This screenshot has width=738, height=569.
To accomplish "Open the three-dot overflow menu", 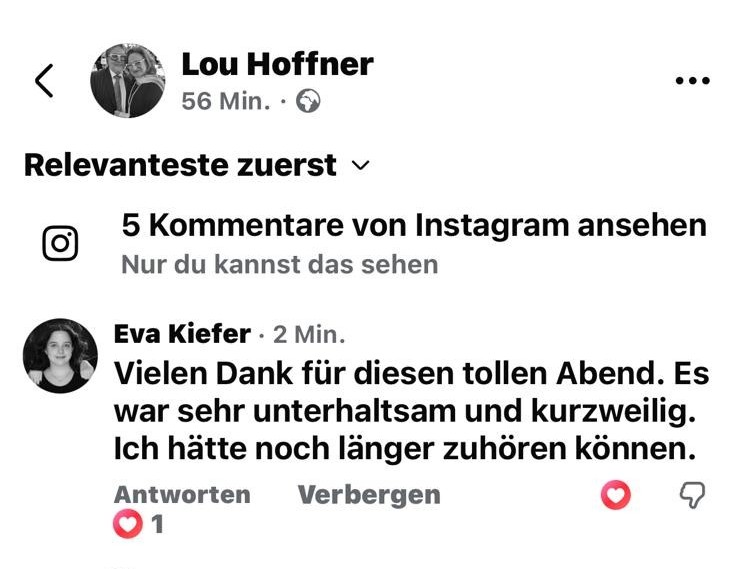I will [x=692, y=81].
